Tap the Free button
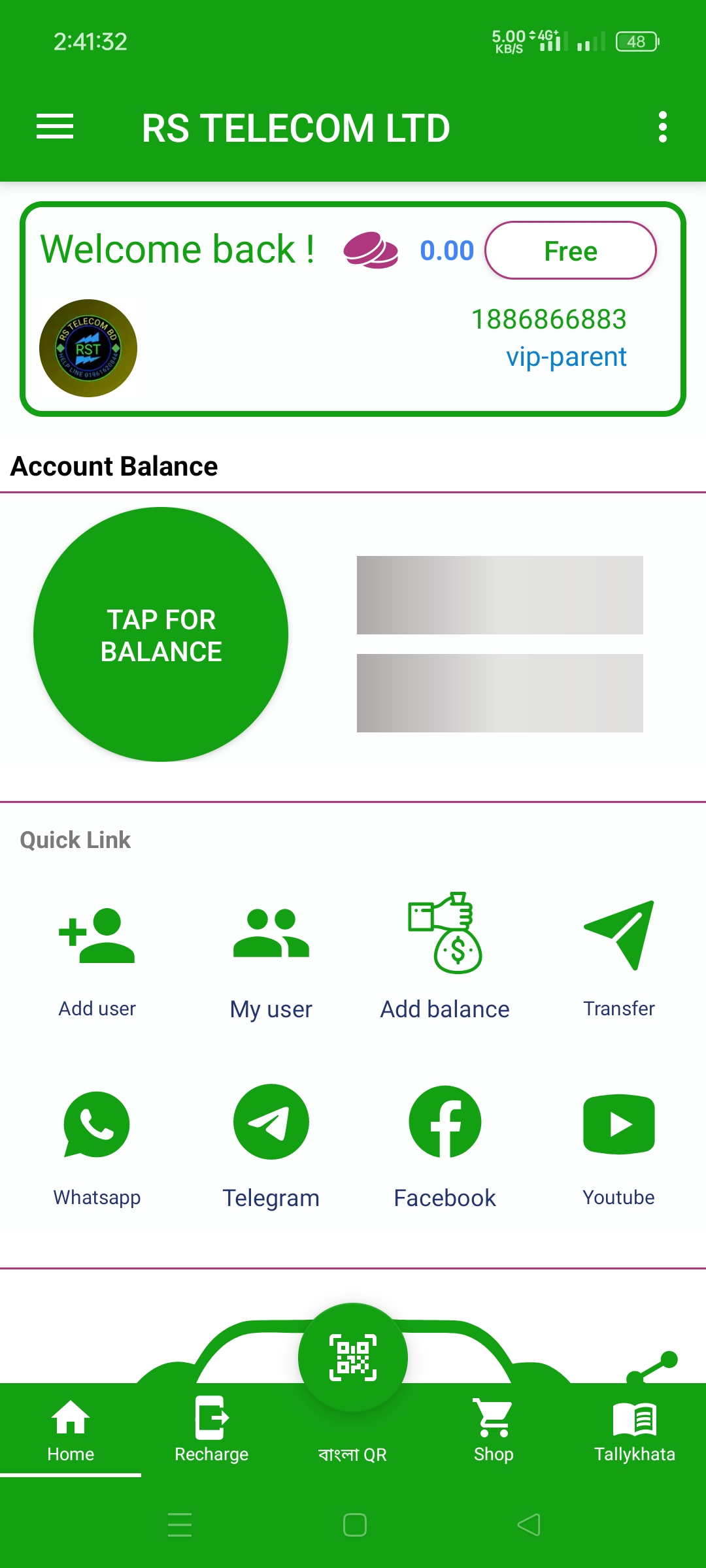 click(570, 250)
